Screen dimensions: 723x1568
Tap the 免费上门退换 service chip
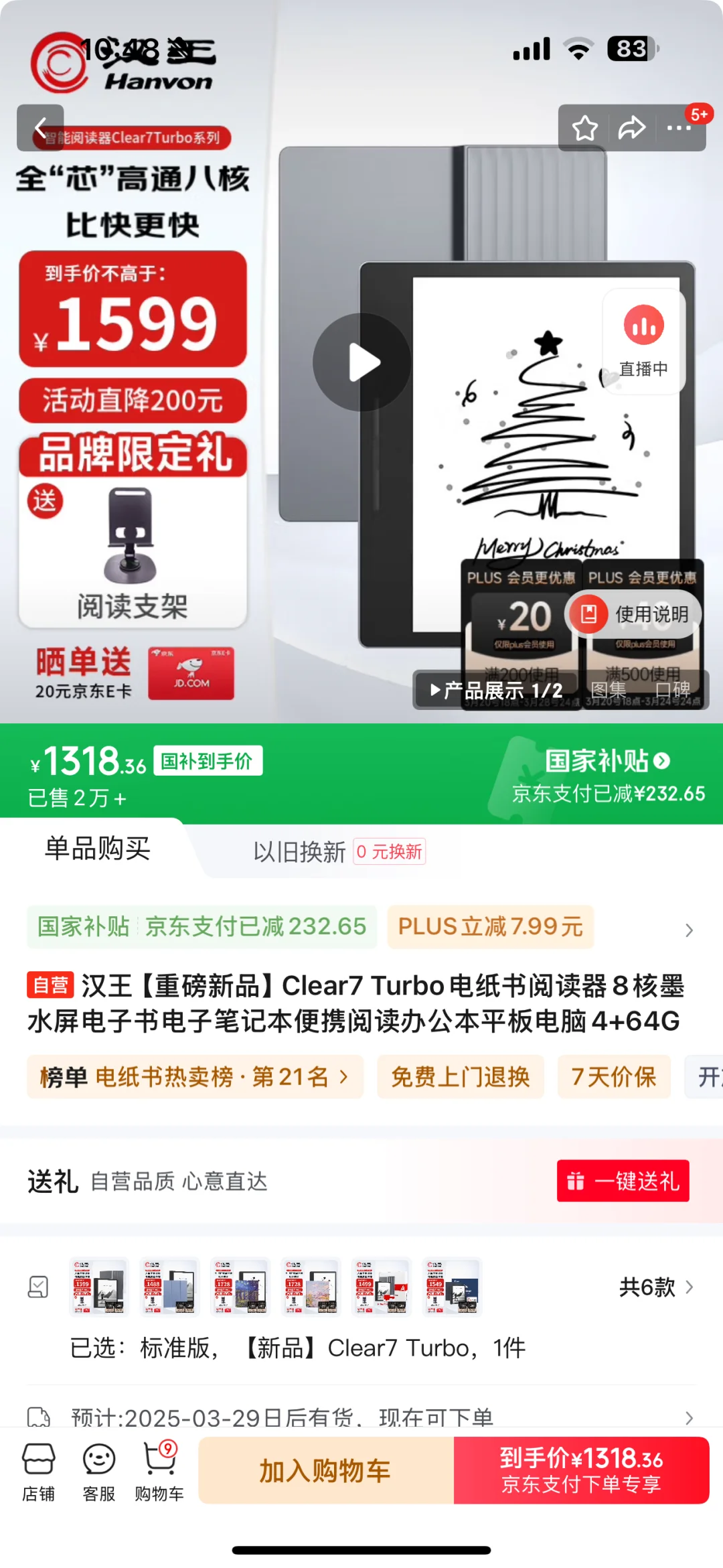[460, 1077]
